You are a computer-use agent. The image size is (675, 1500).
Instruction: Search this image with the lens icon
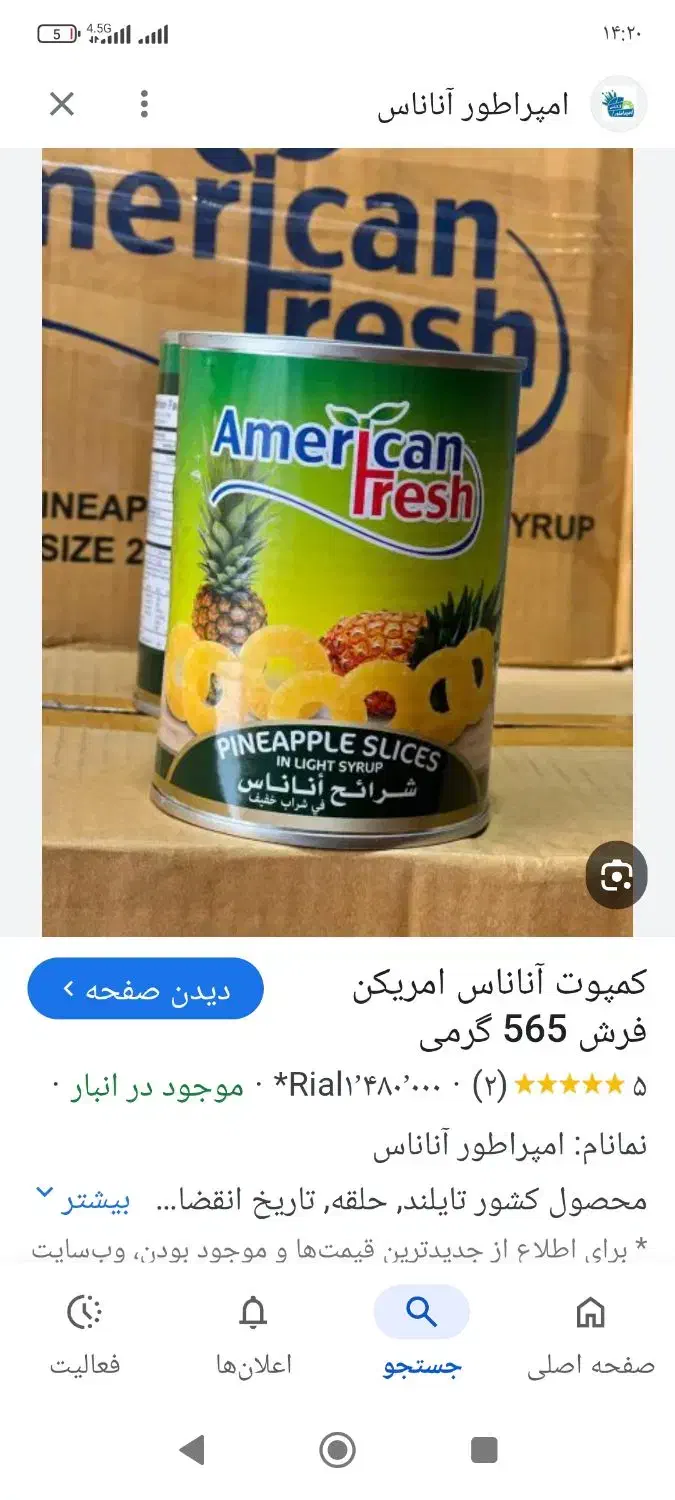616,876
